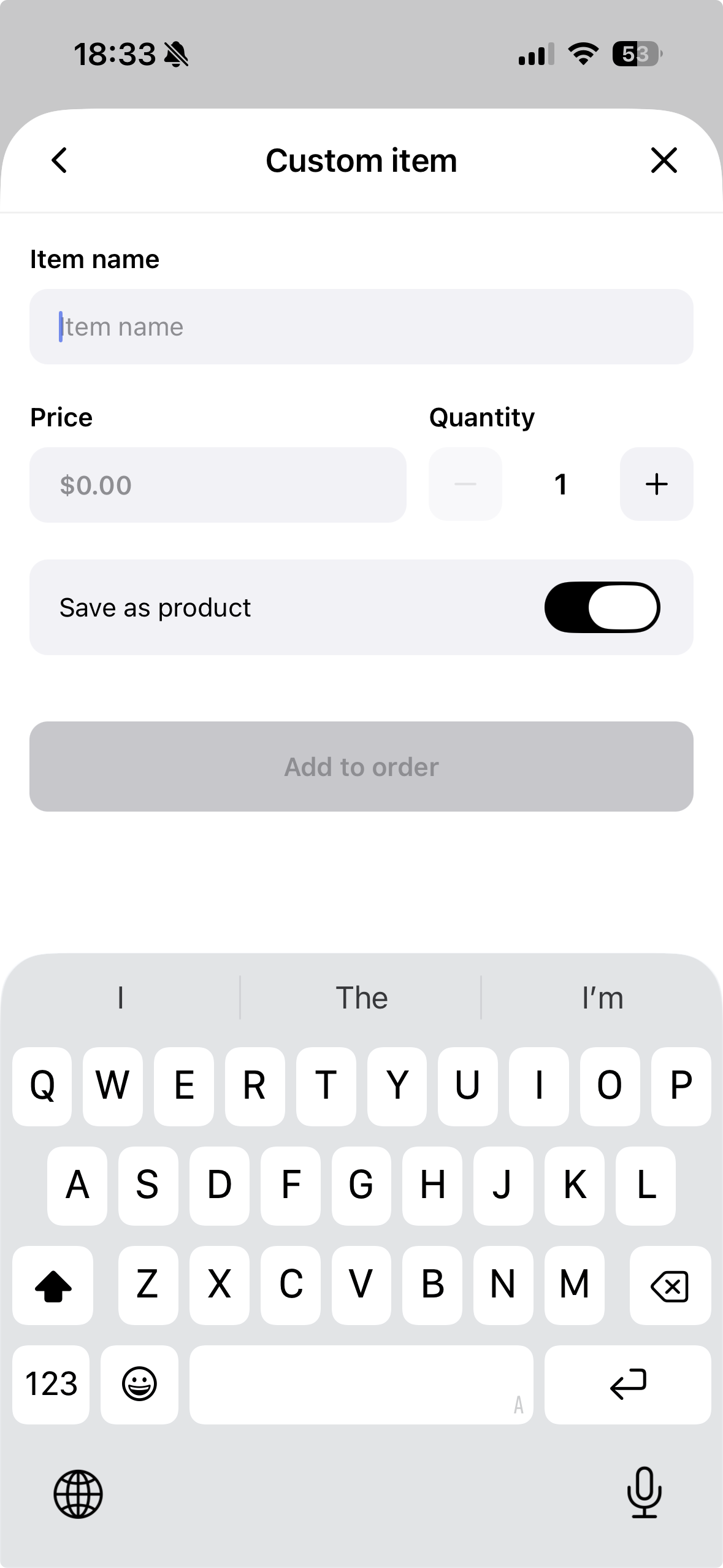Hit the backspace key

tap(670, 1285)
